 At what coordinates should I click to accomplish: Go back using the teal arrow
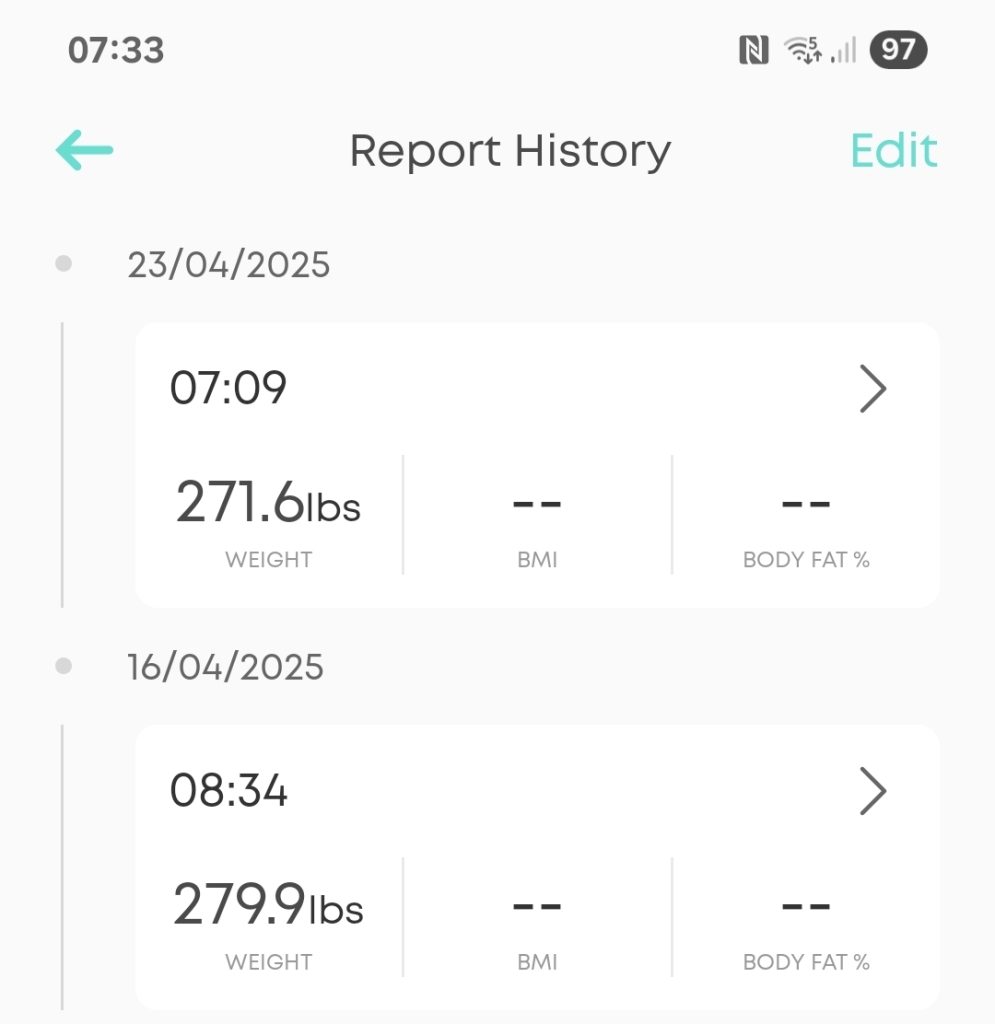click(x=85, y=151)
